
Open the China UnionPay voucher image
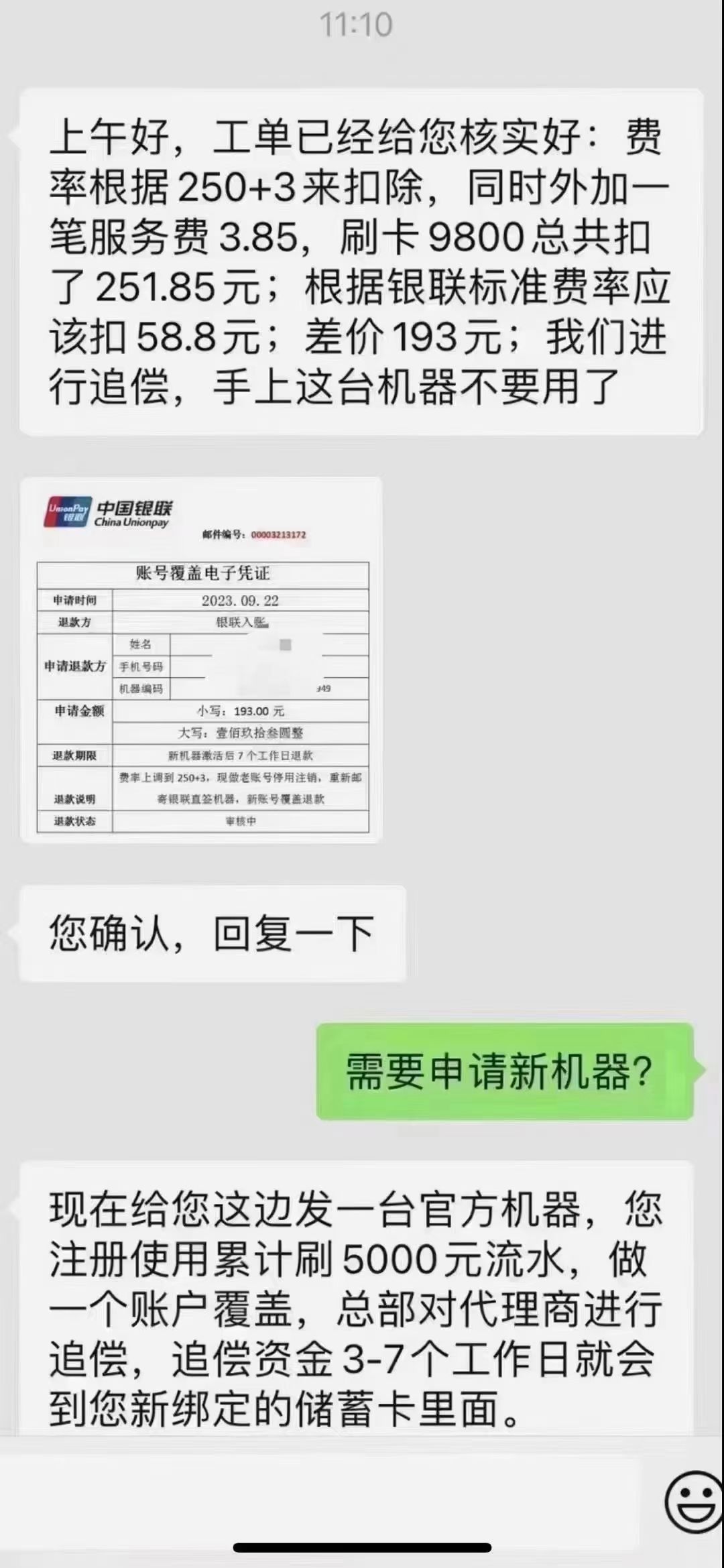click(202, 660)
